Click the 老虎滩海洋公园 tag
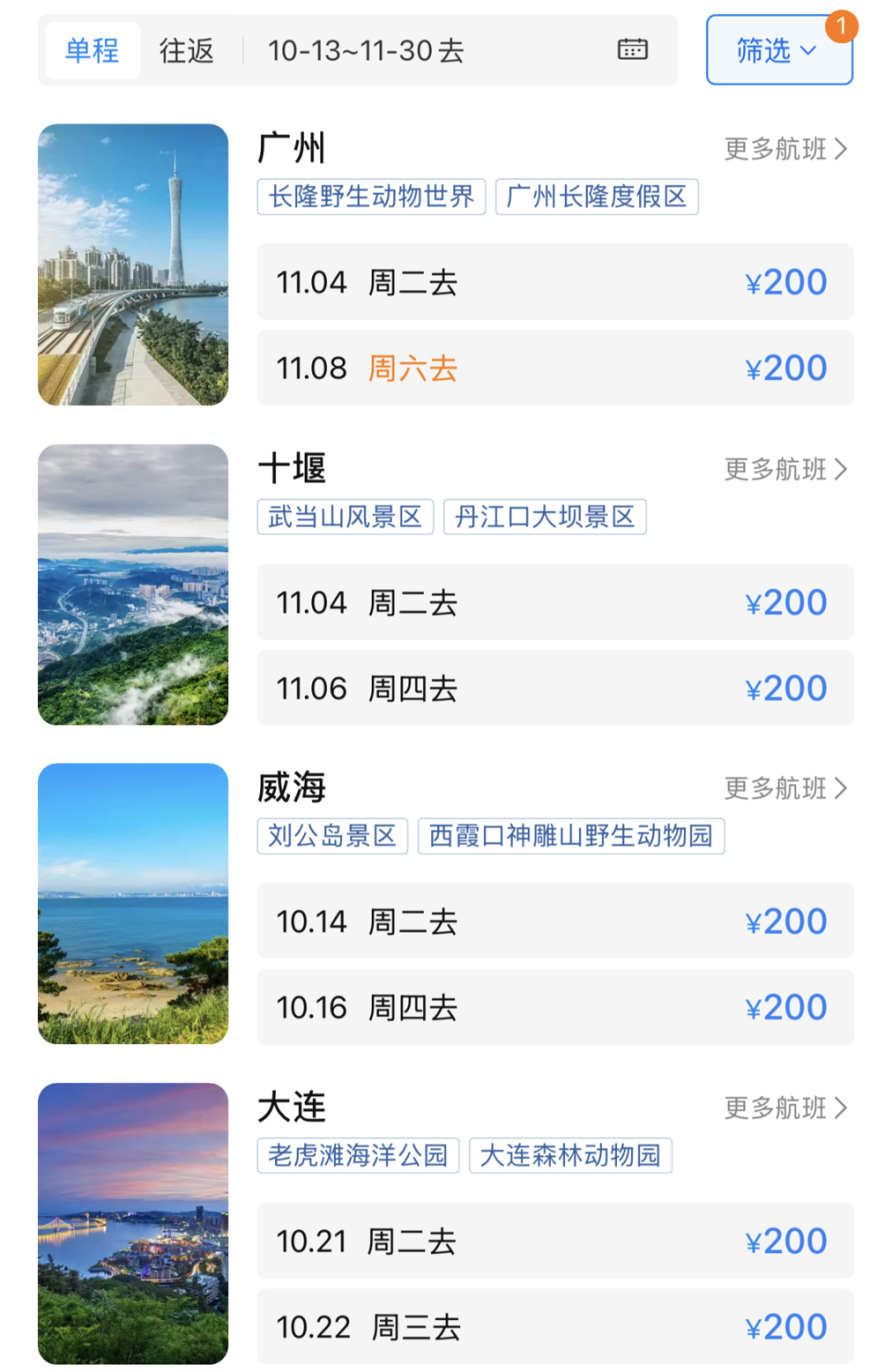This screenshot has width=892, height=1372. pyautogui.click(x=358, y=1156)
